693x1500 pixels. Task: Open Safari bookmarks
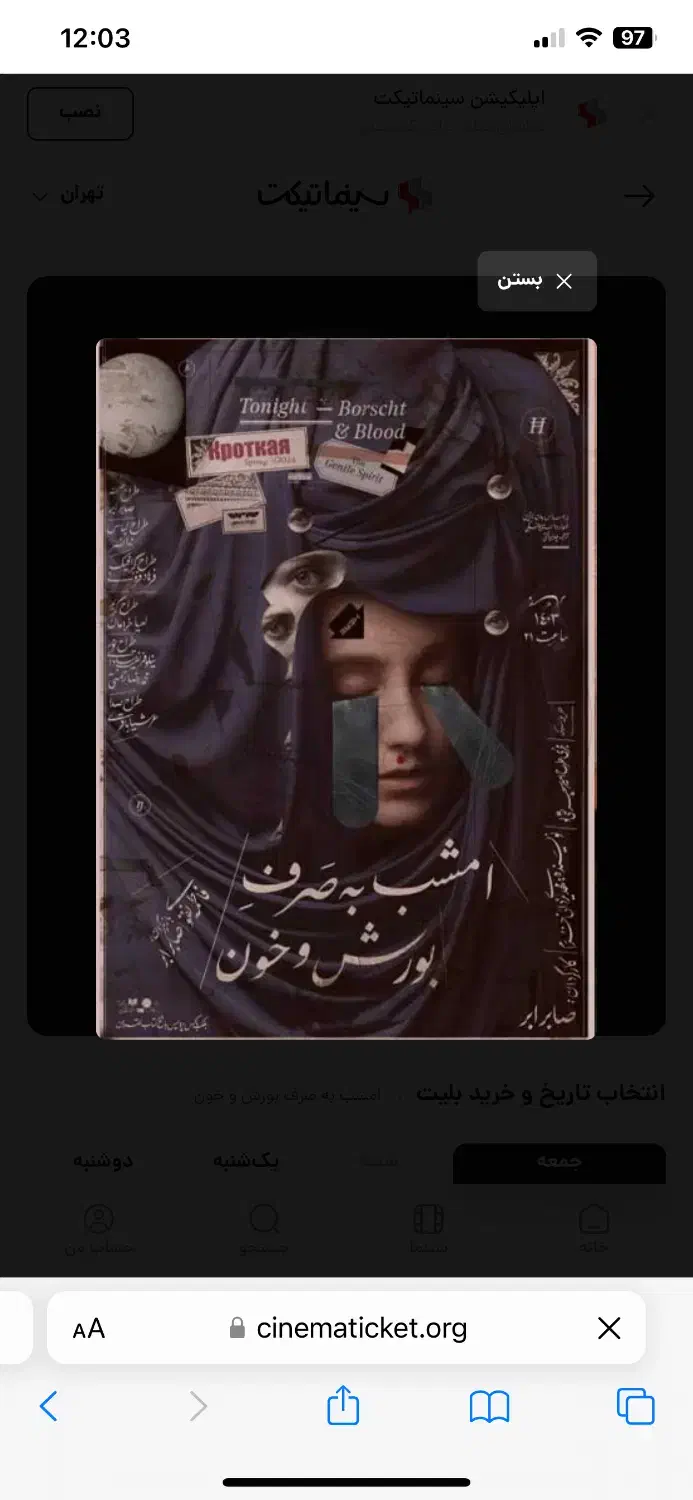click(489, 1407)
